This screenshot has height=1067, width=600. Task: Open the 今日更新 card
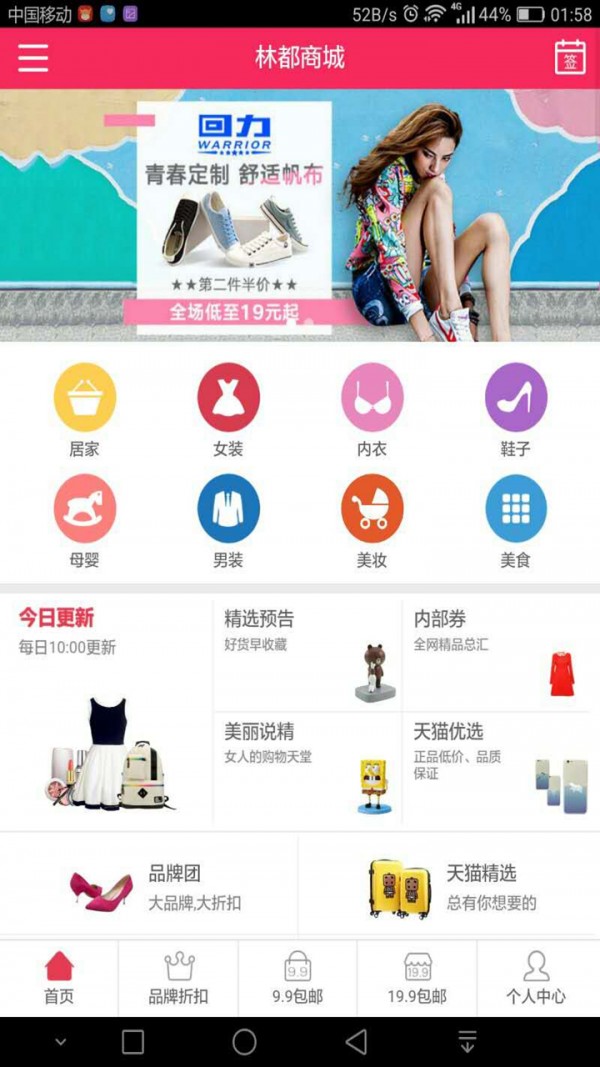(106, 712)
